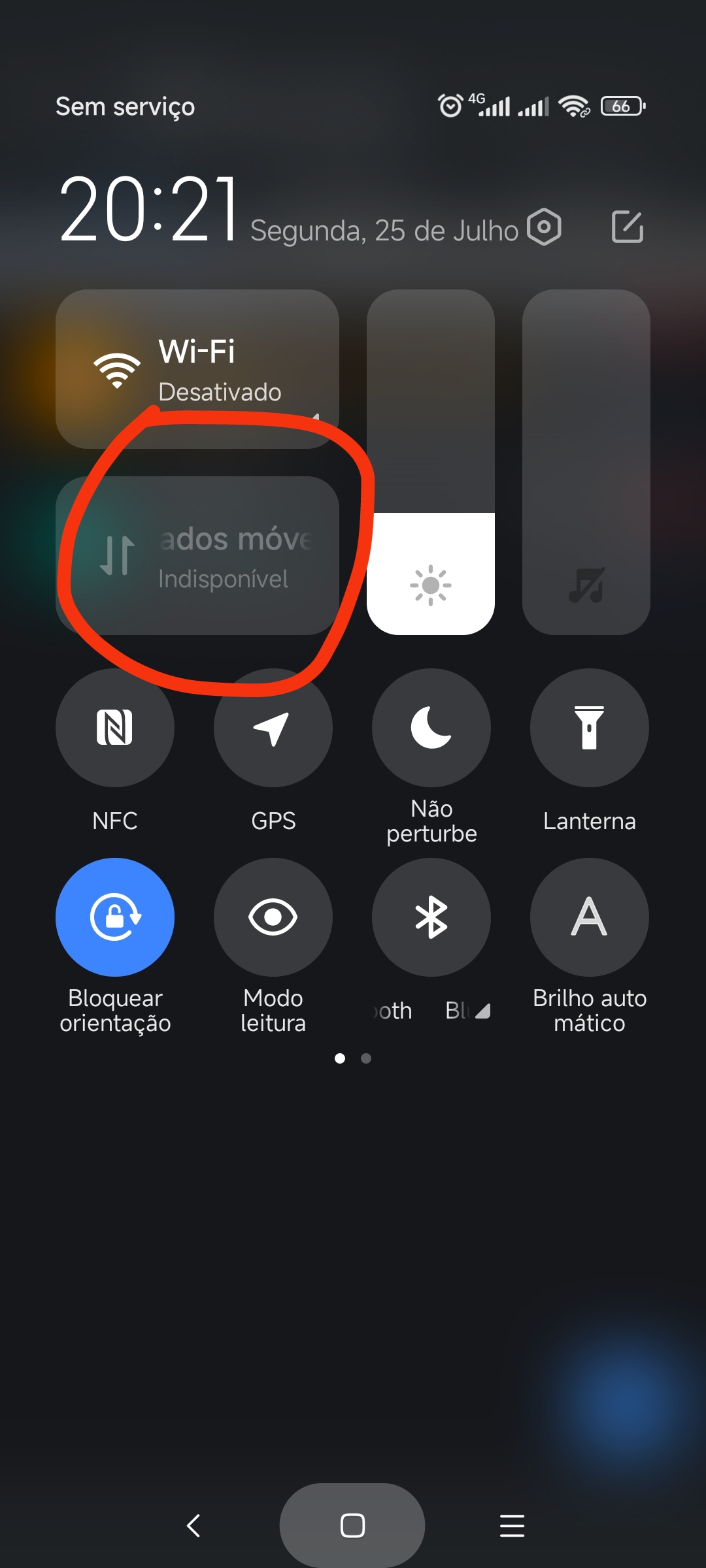Tap the Dados móveis tile

197,556
